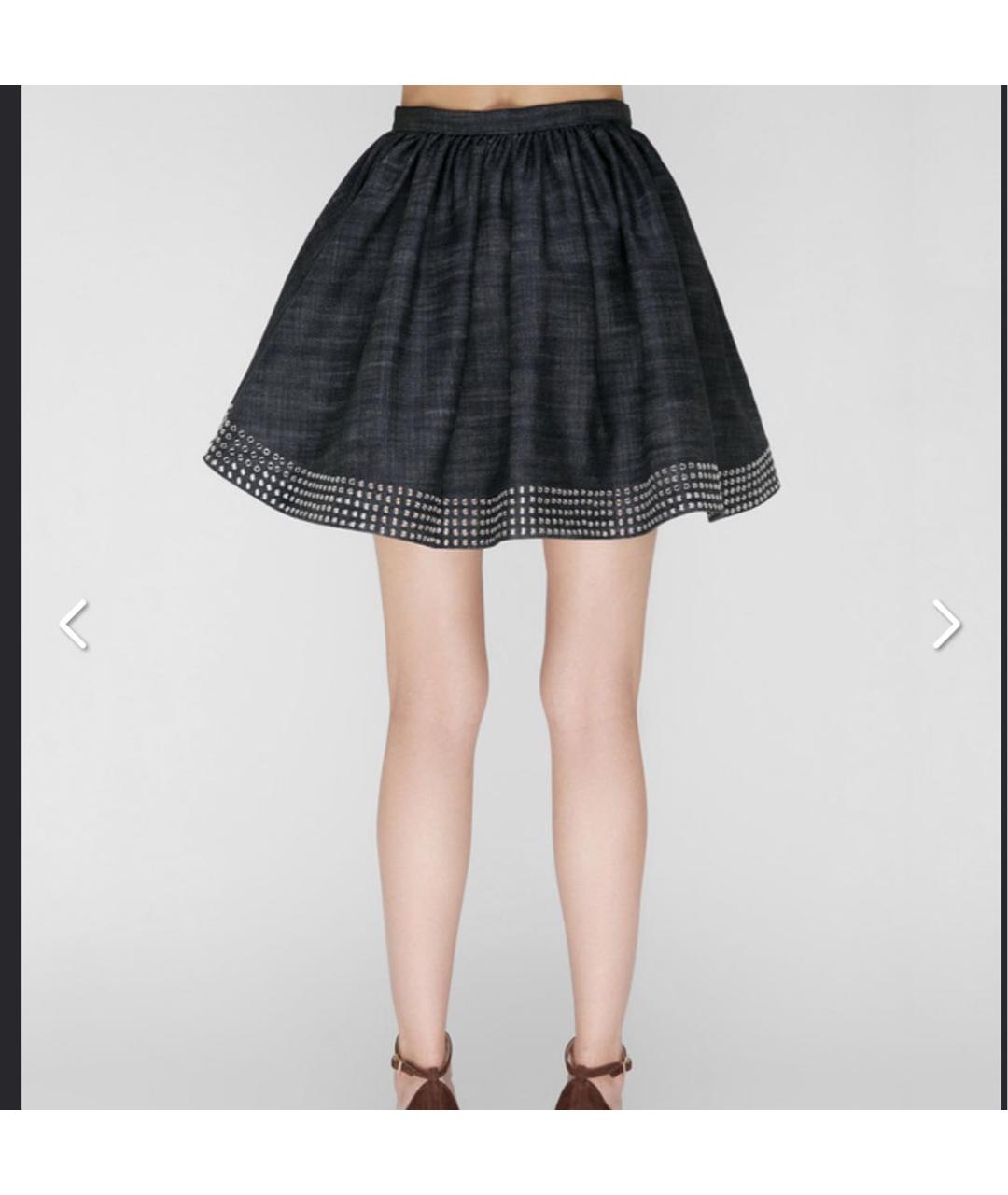Show the next product photo
The width and height of the screenshot is (1008, 1195).
pos(945,624)
